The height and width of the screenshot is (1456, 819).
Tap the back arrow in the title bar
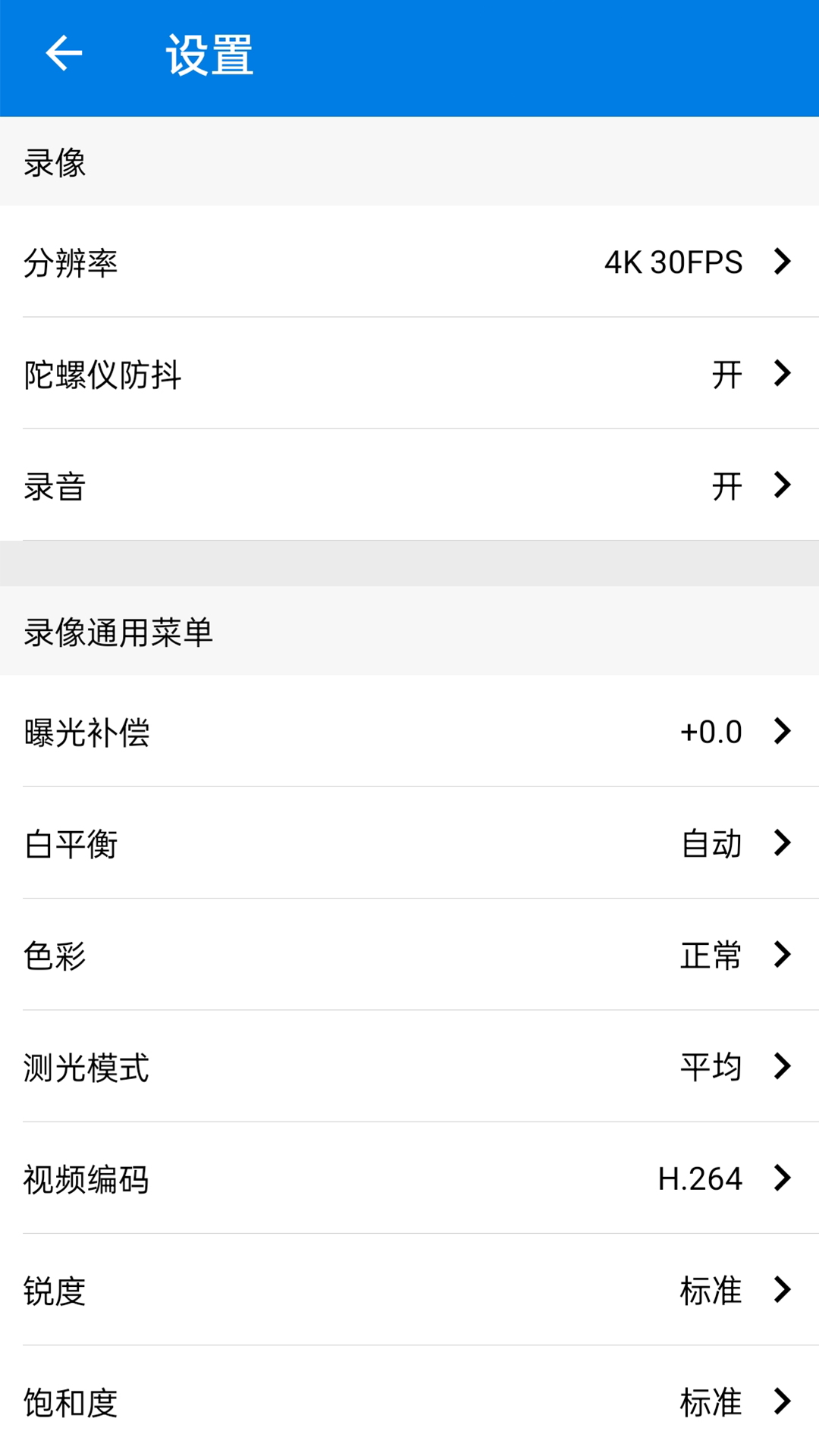tap(63, 55)
